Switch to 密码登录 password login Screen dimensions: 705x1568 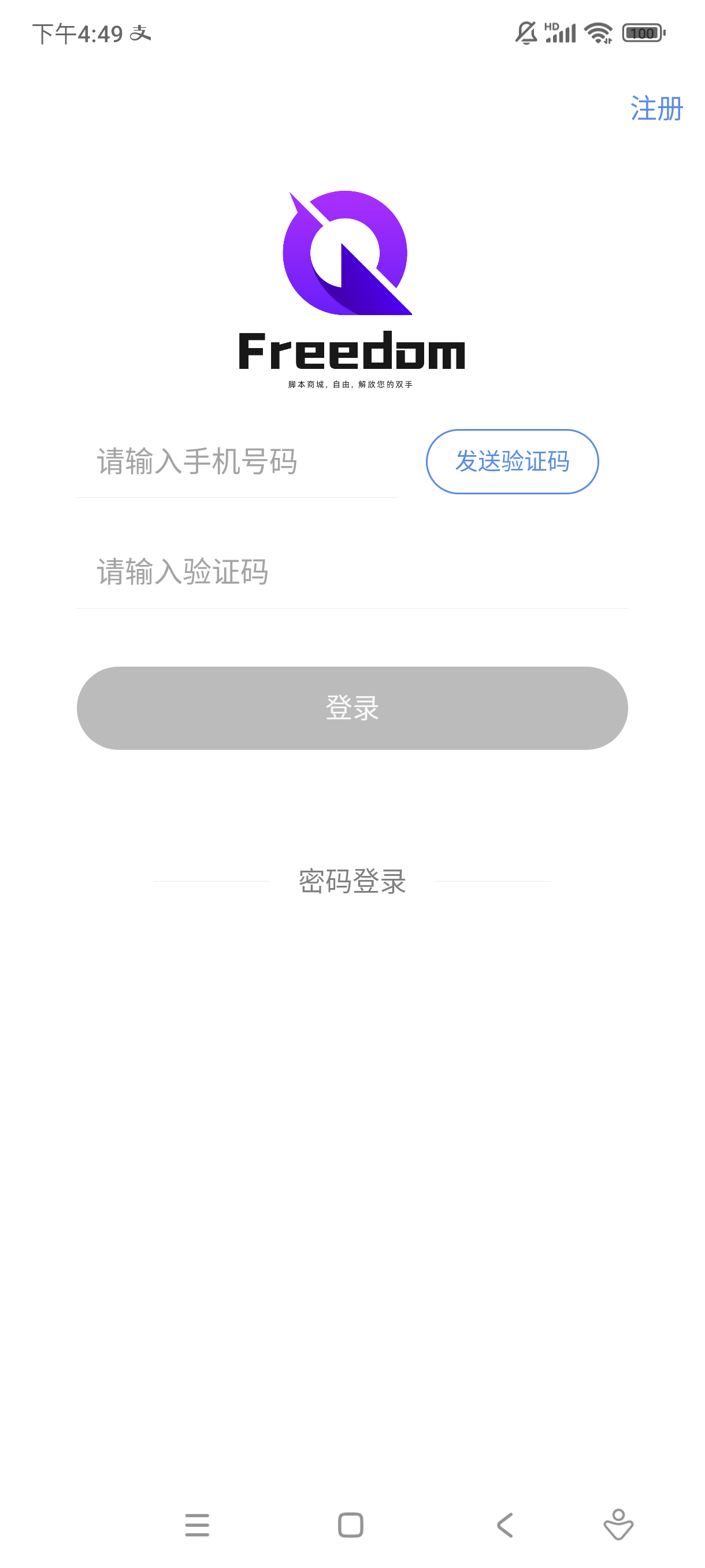click(352, 881)
